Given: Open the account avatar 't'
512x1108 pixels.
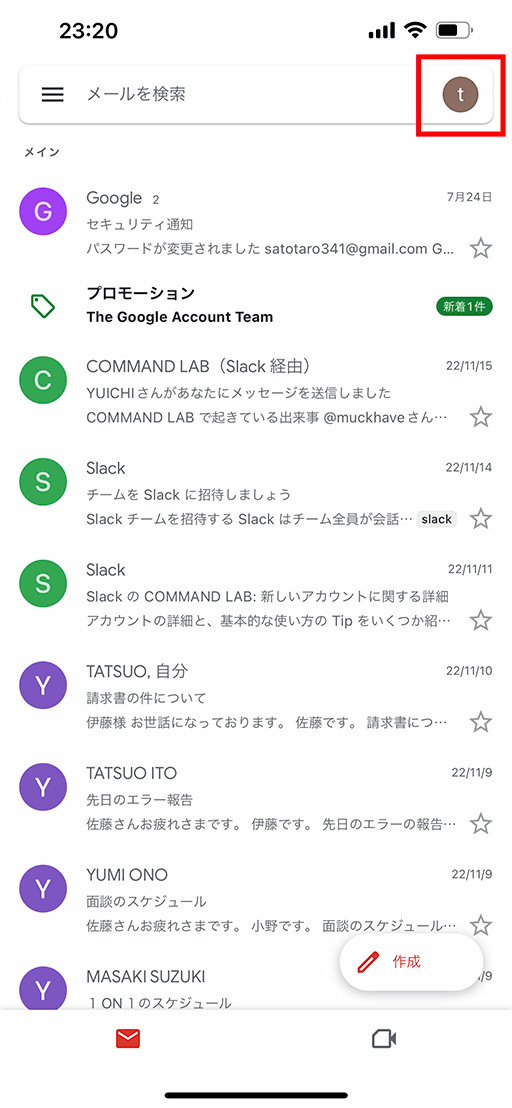Looking at the screenshot, I should tap(460, 94).
